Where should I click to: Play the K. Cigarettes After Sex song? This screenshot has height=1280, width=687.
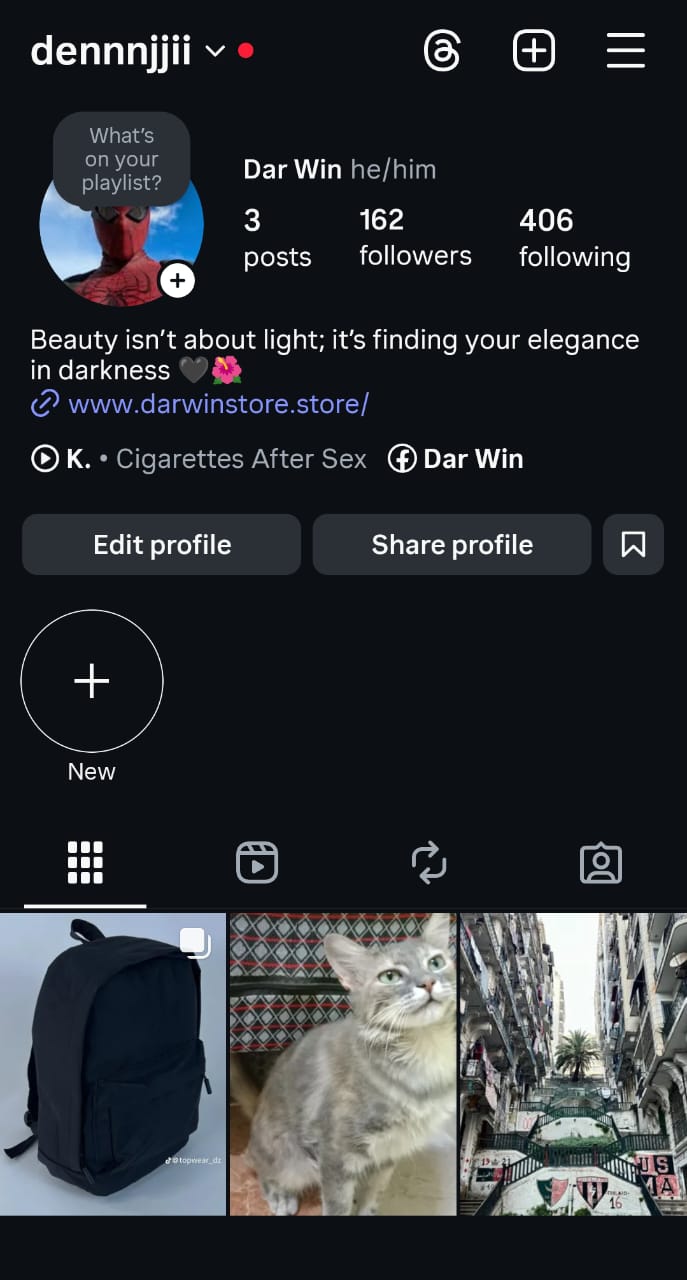(200, 459)
